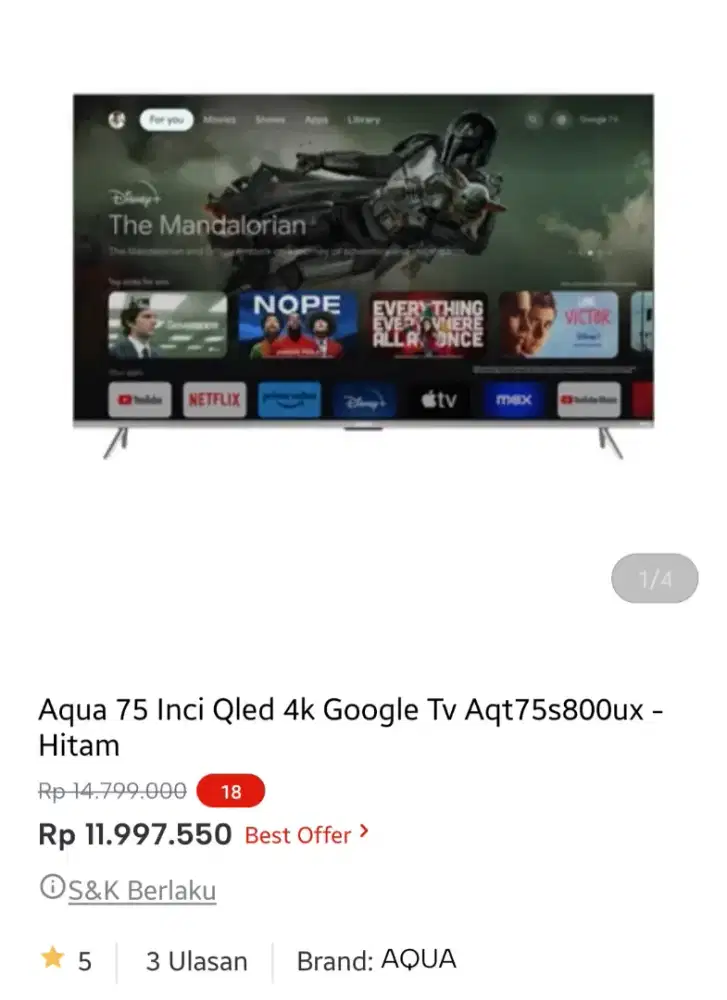The image size is (727, 1000).
Task: Open the Best Offer details
Action: point(306,834)
